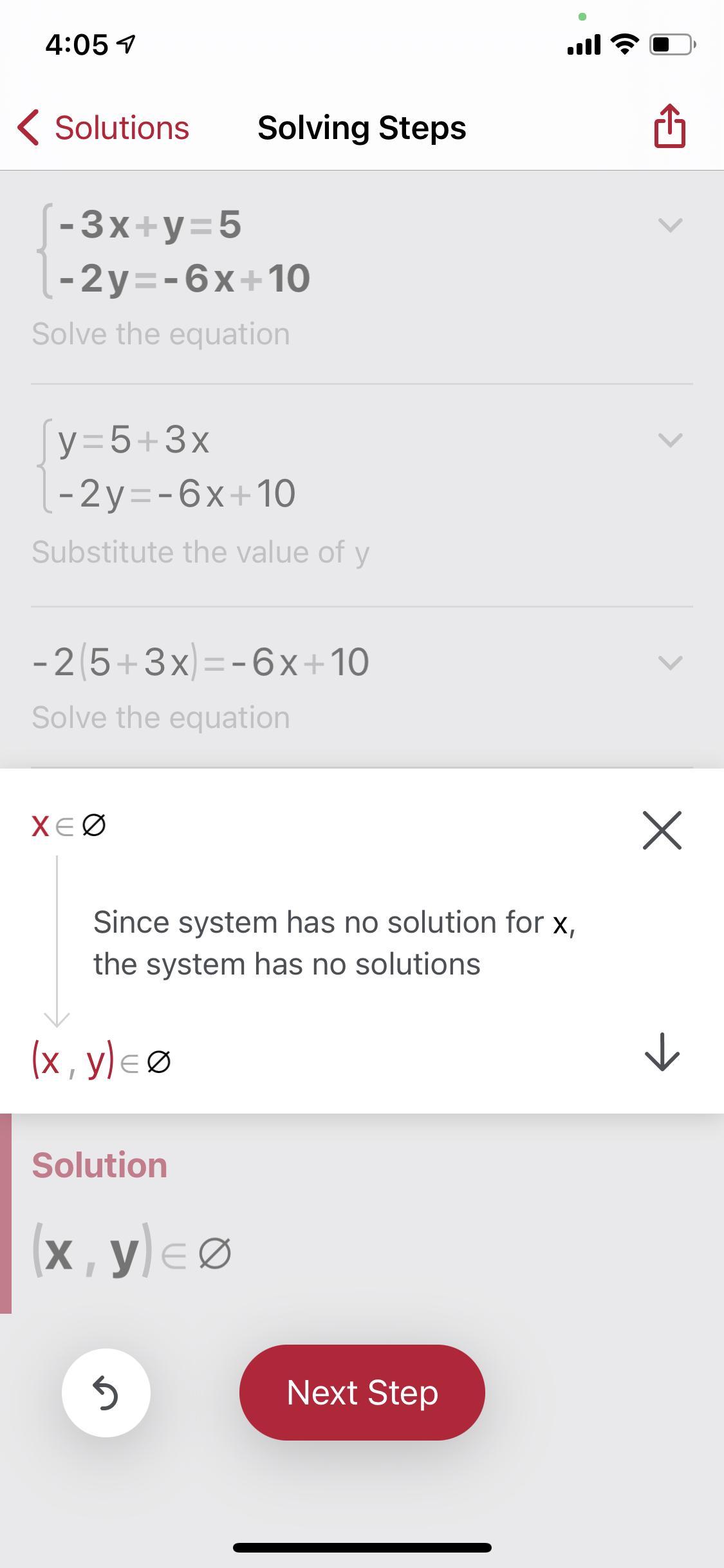This screenshot has height=1568, width=724.
Task: Close the current step explanation
Action: tap(662, 830)
